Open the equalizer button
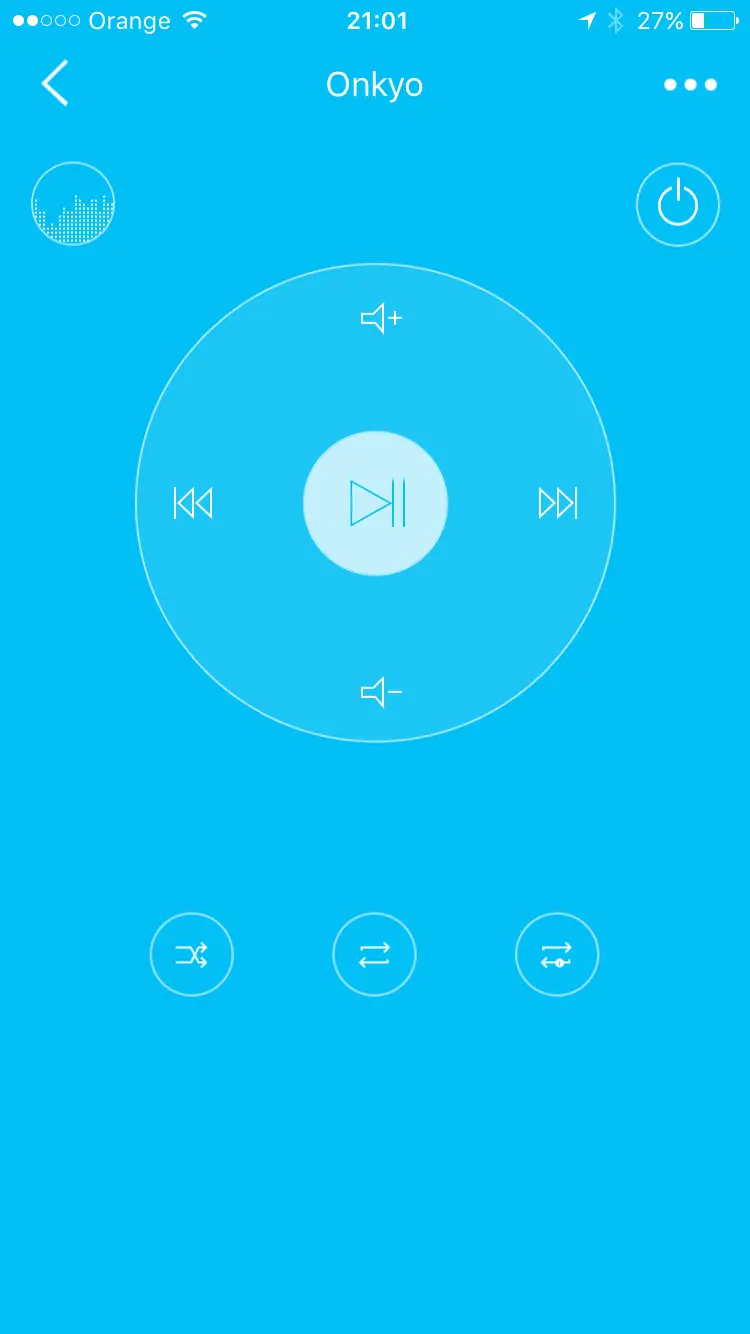750x1334 pixels. (x=73, y=204)
